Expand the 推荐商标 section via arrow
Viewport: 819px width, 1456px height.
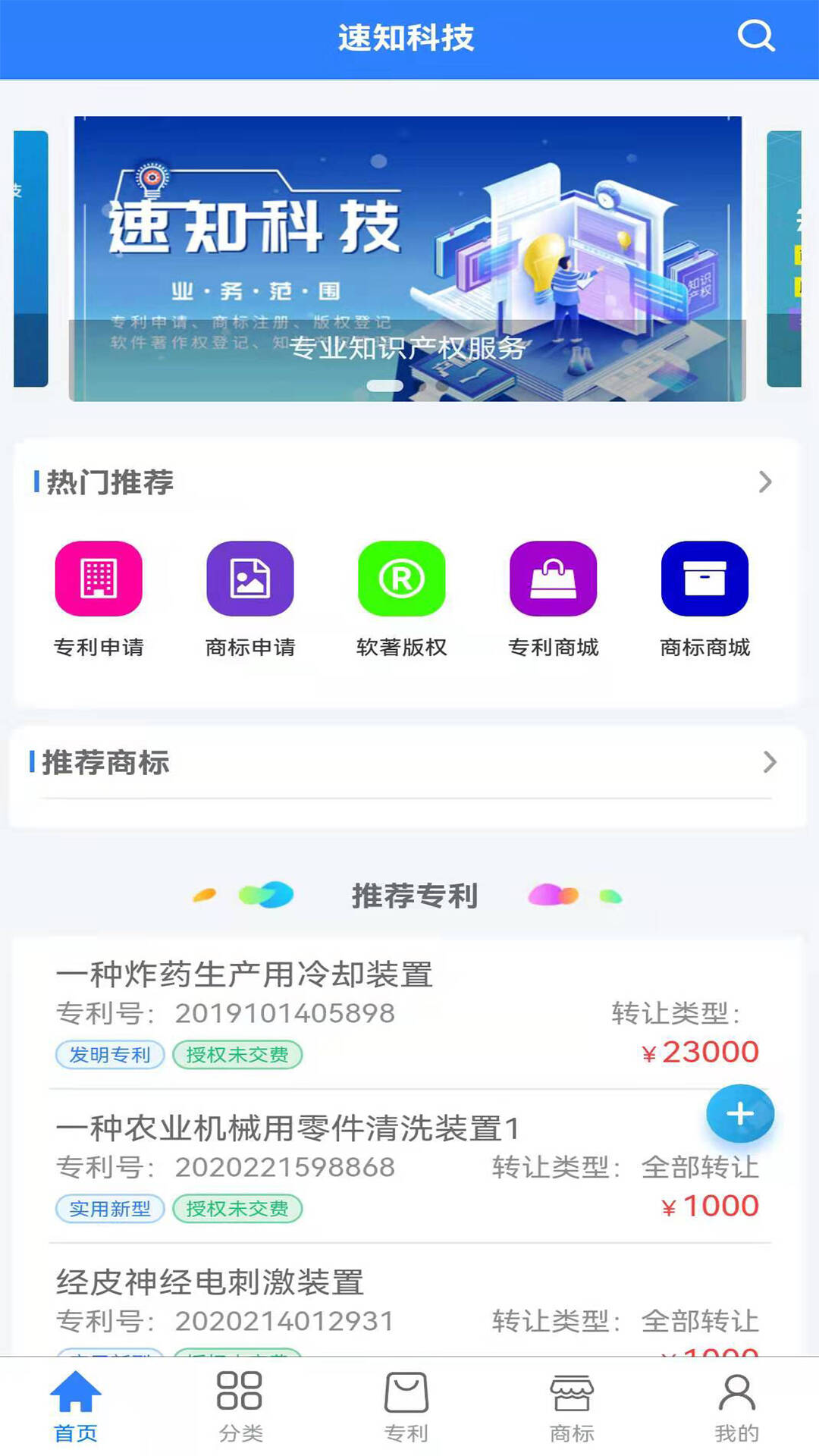pos(768,762)
